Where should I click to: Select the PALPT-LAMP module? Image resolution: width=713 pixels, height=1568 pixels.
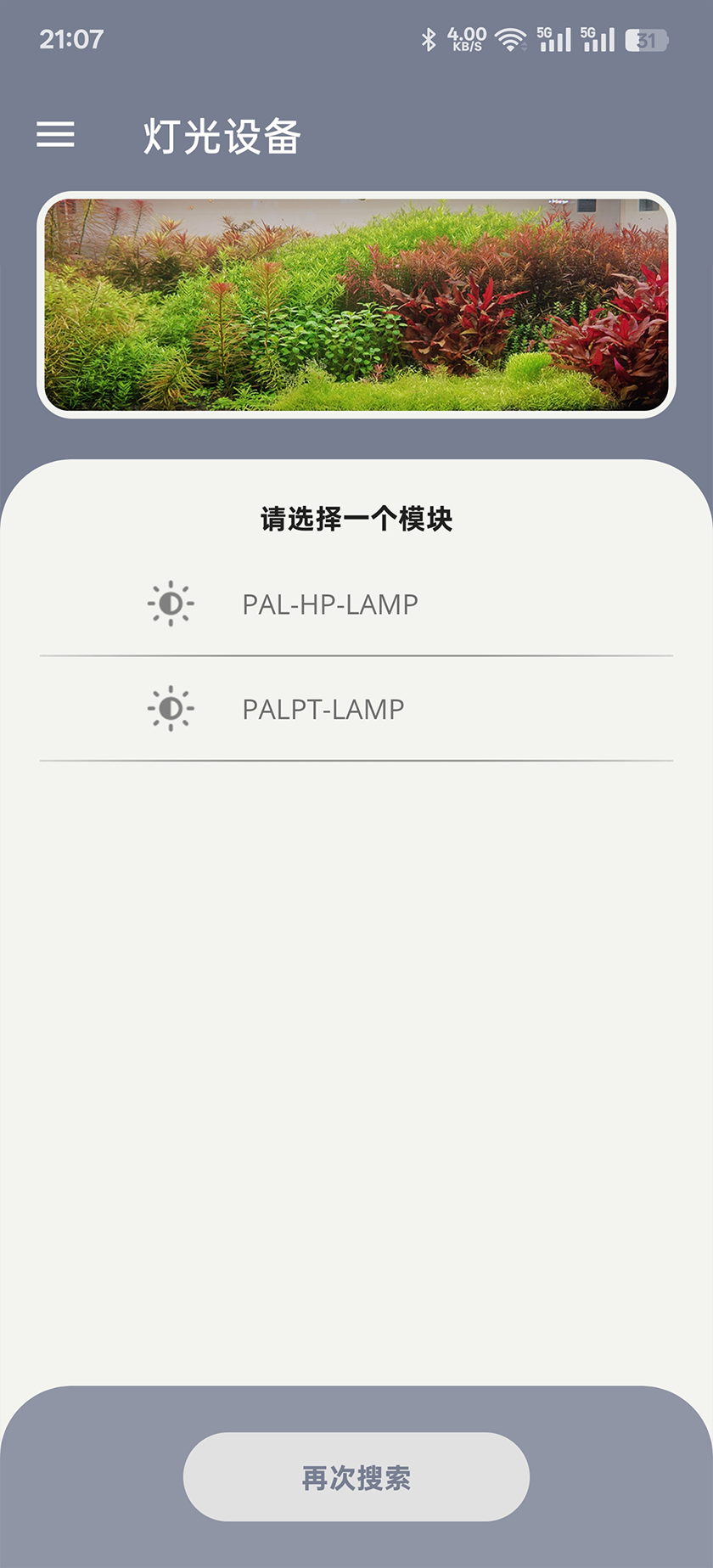323,709
